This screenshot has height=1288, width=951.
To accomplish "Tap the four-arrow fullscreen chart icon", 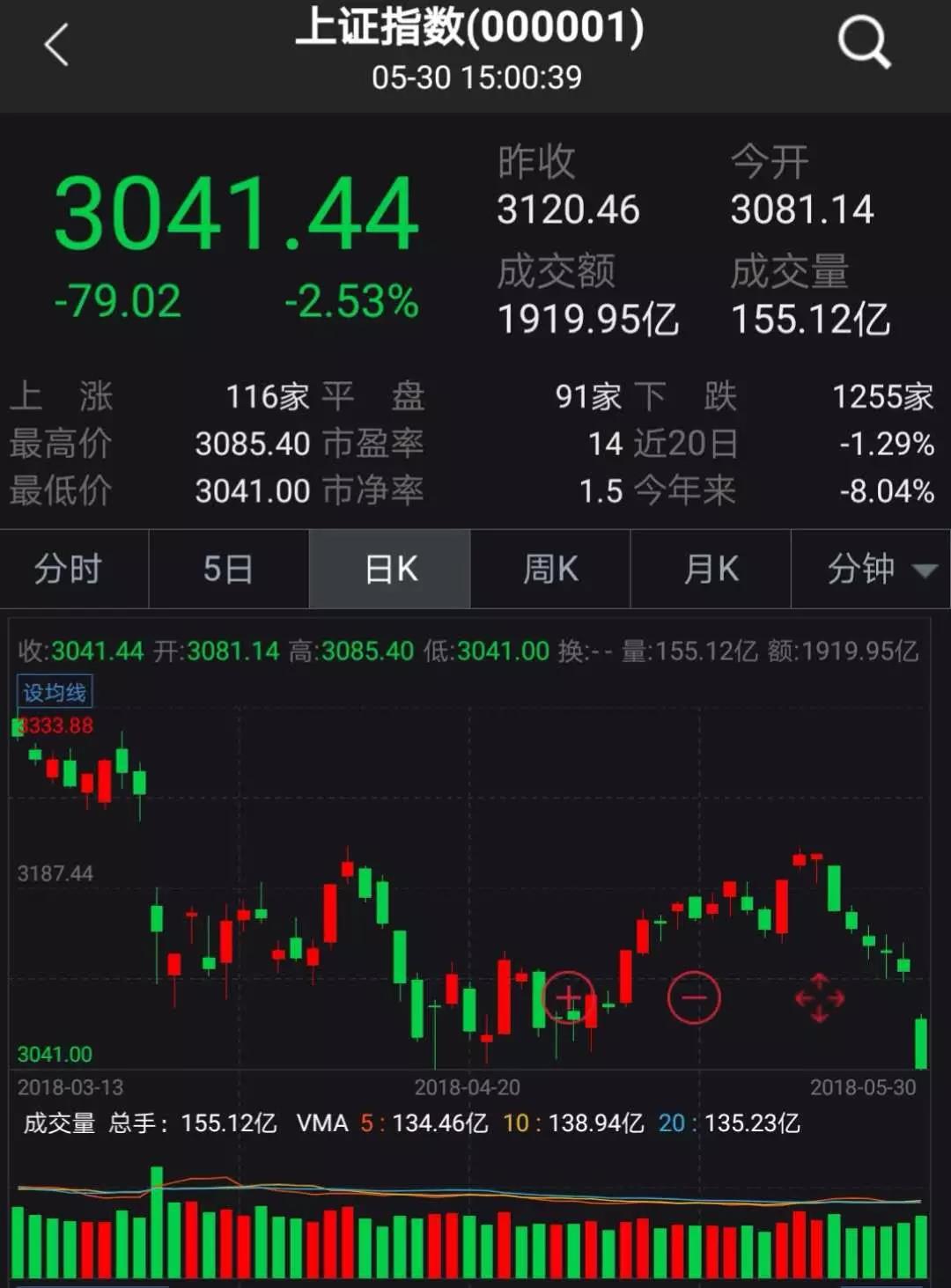I will click(x=820, y=997).
